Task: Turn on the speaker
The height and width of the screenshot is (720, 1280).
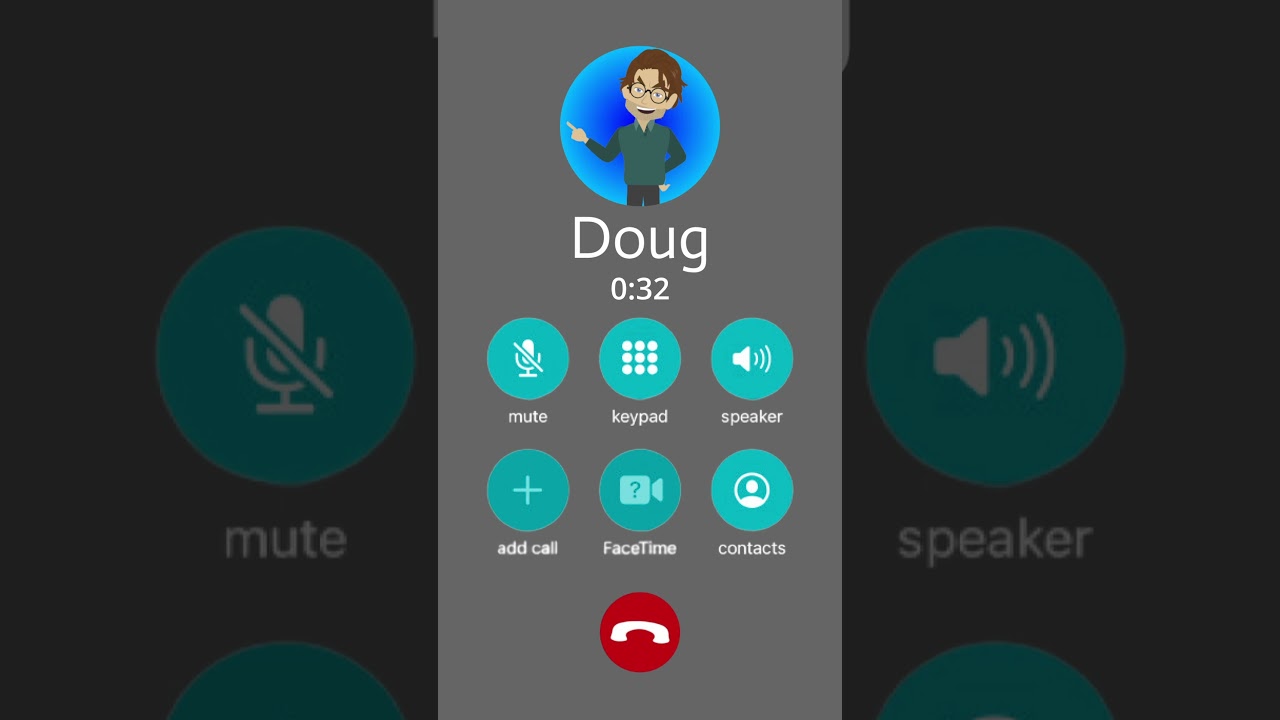Action: click(752, 359)
